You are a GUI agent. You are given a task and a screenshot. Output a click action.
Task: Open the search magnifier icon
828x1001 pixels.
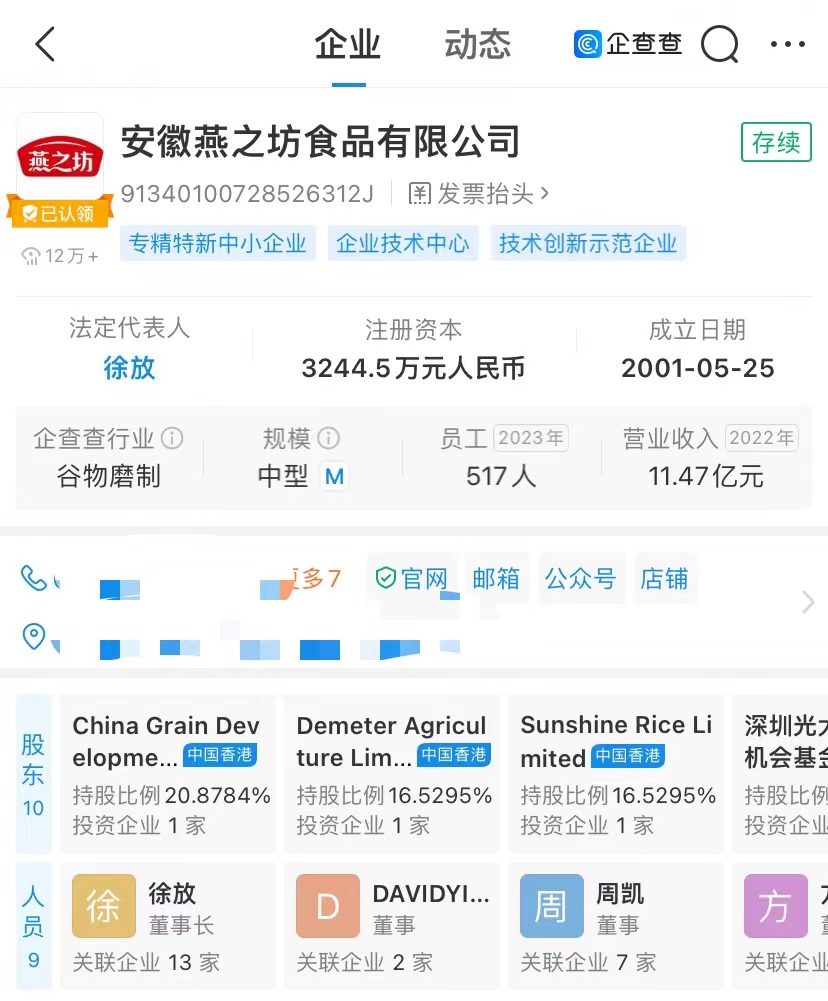(x=719, y=45)
